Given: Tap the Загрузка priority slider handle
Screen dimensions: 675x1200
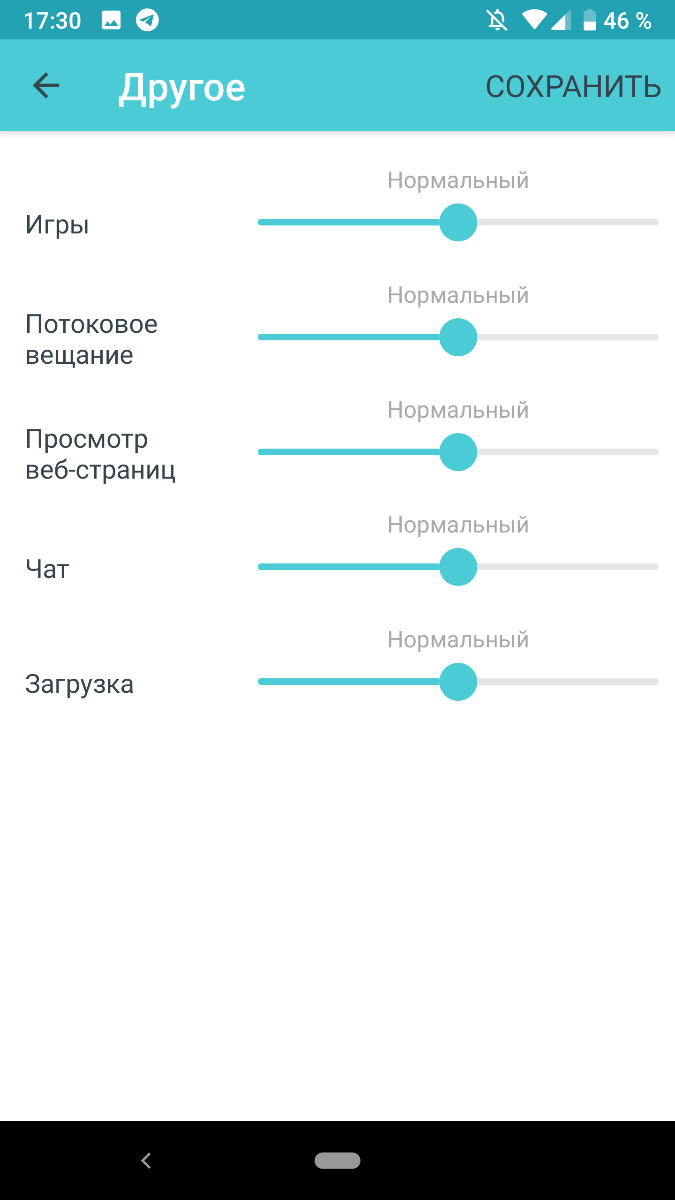Looking at the screenshot, I should tap(458, 682).
